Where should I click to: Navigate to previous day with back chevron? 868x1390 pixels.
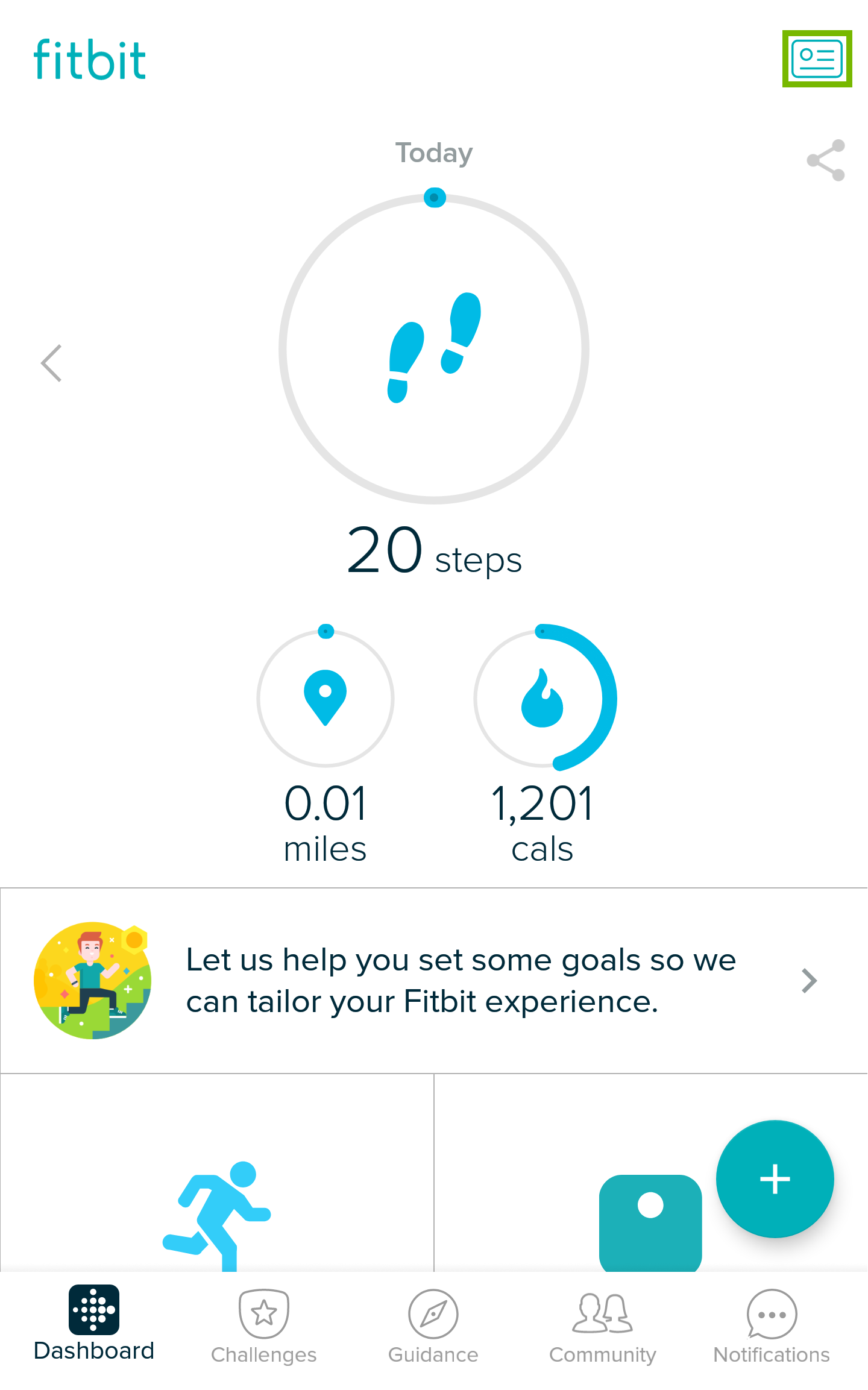click(51, 362)
